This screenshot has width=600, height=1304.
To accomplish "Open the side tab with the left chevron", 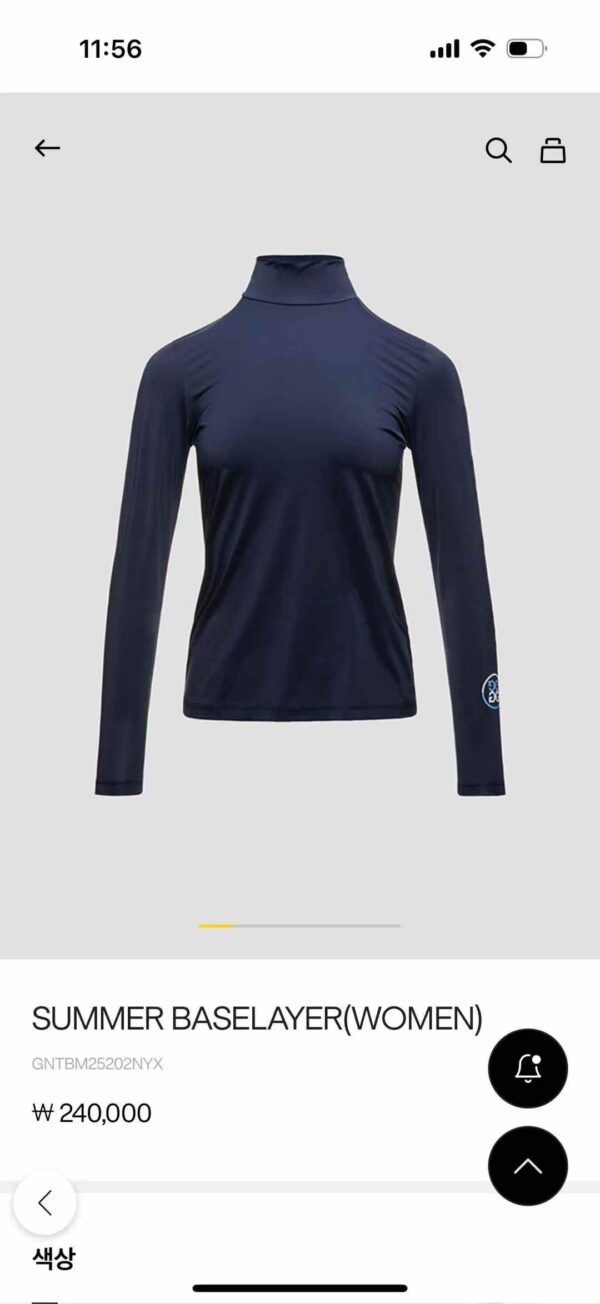I will pos(44,1202).
